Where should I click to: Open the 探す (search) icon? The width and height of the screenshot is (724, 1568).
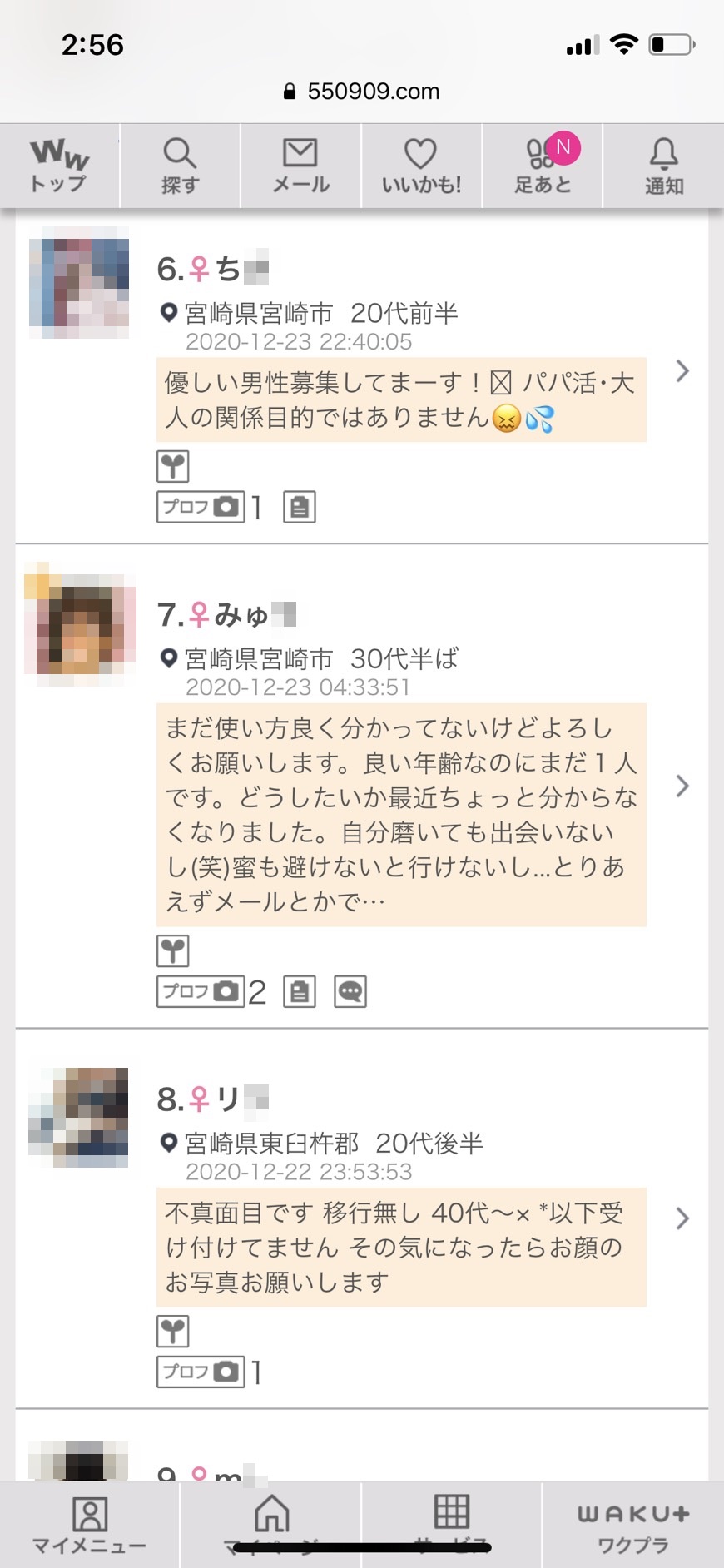coord(181,164)
